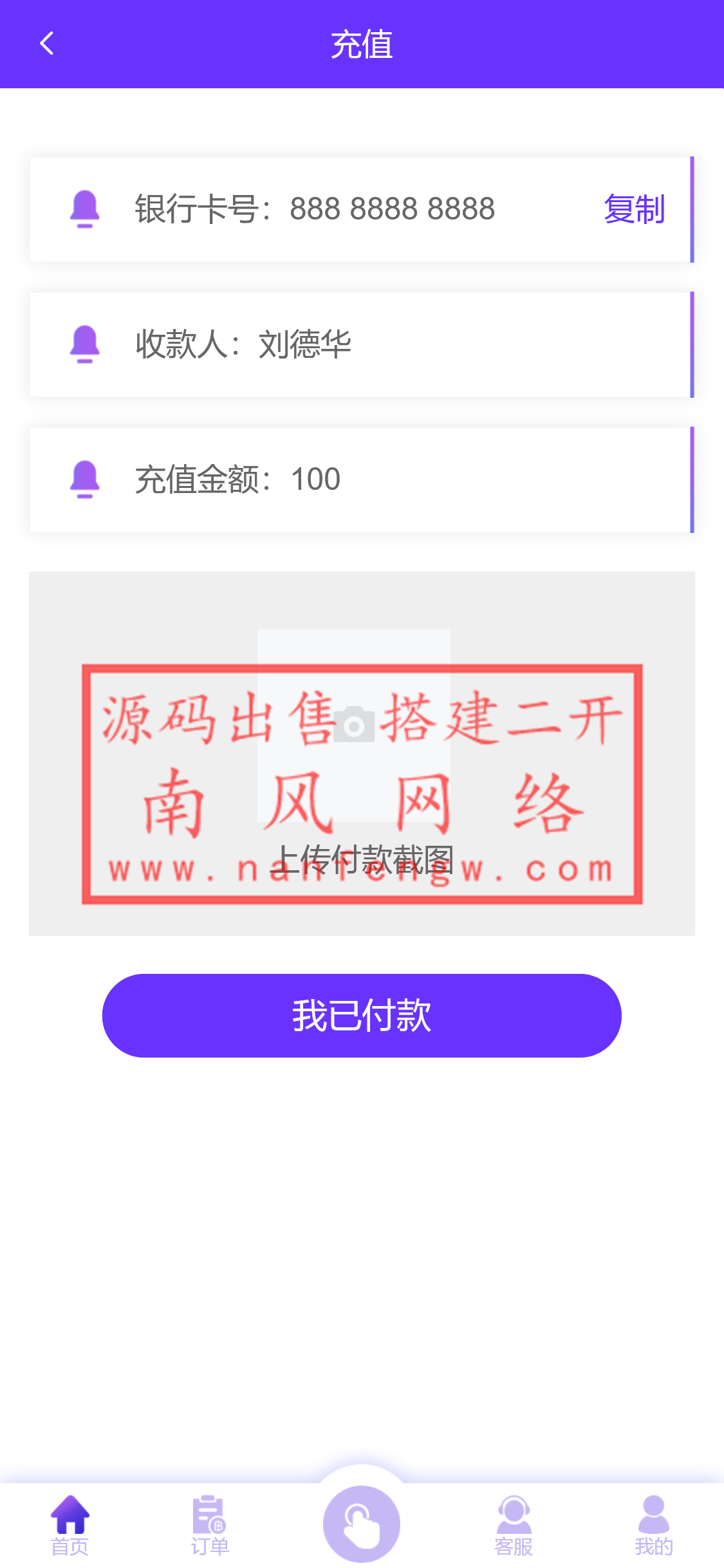Switch to the 我的 tab
This screenshot has height=1568, width=724.
point(653,1524)
